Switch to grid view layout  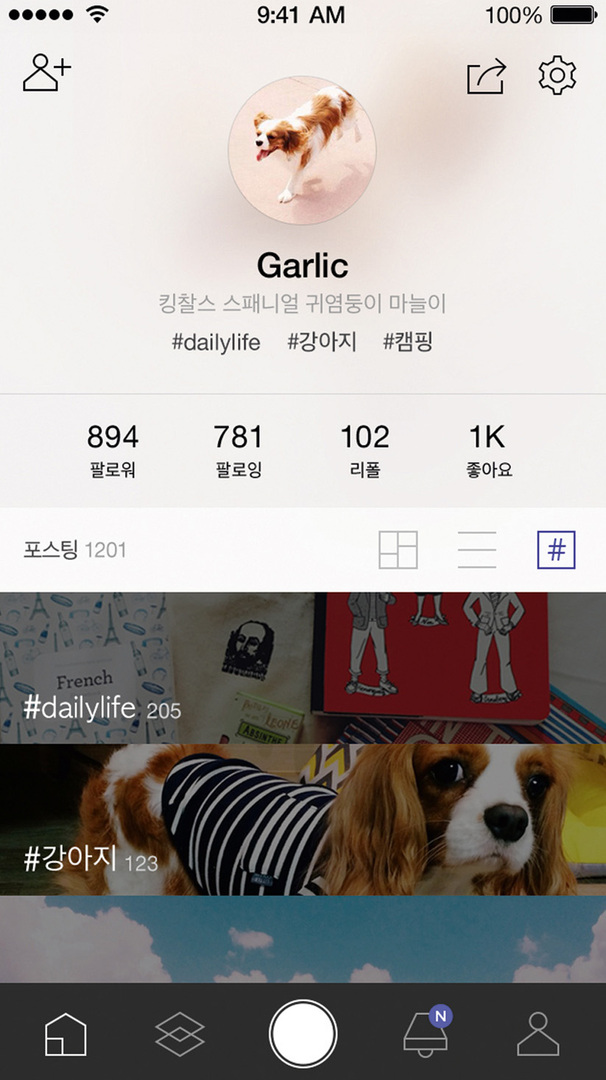click(x=398, y=550)
